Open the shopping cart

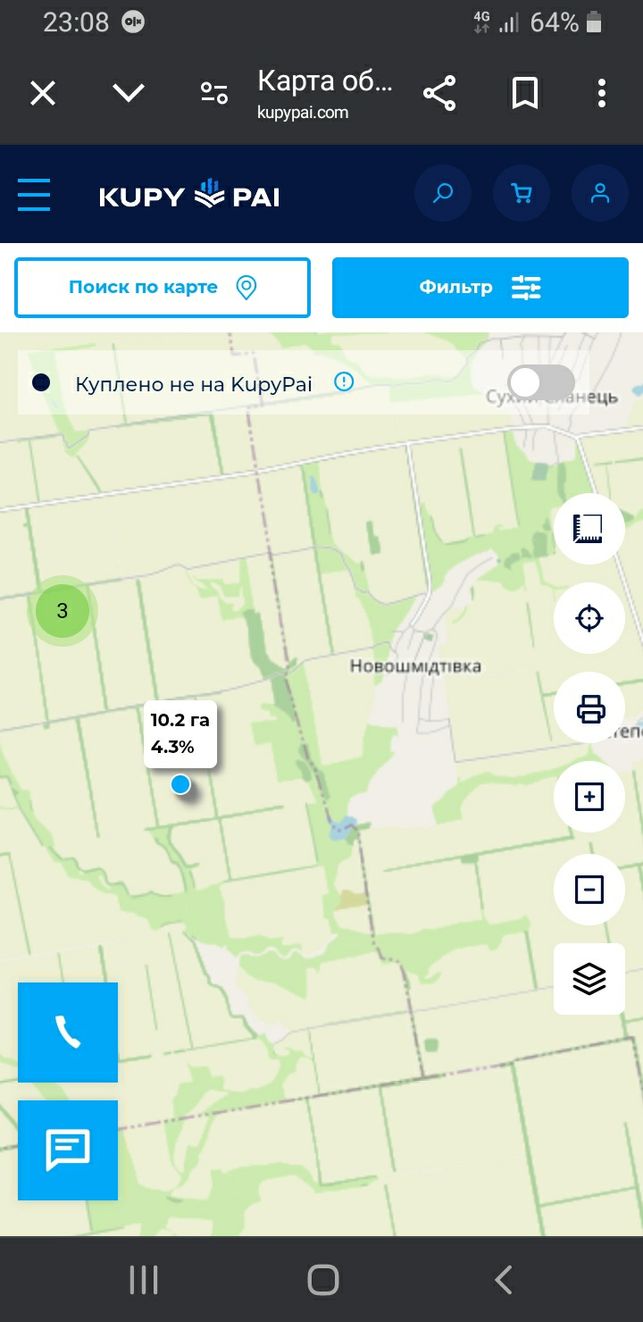pyautogui.click(x=521, y=193)
